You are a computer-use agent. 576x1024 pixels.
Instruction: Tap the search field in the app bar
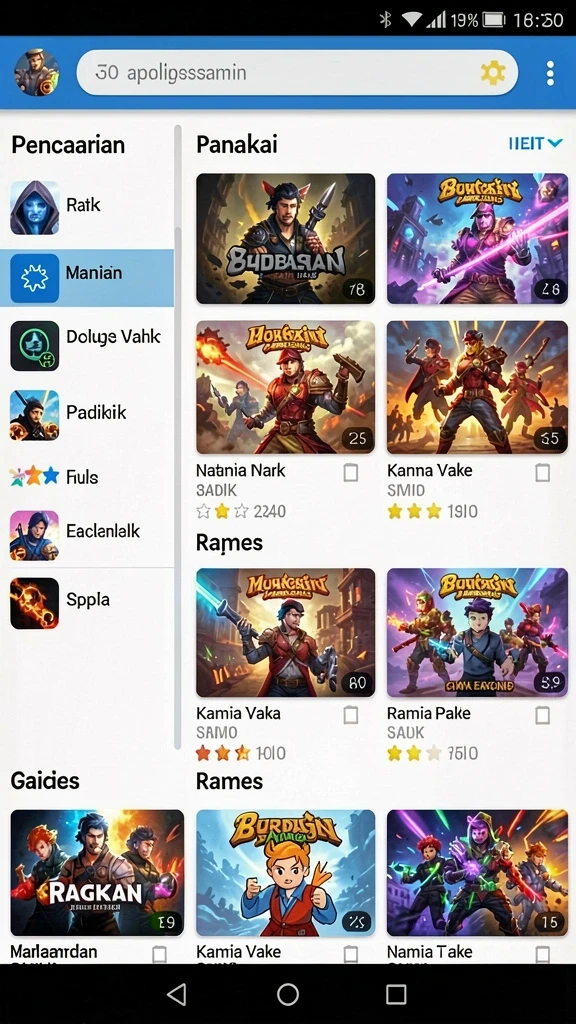coord(297,72)
